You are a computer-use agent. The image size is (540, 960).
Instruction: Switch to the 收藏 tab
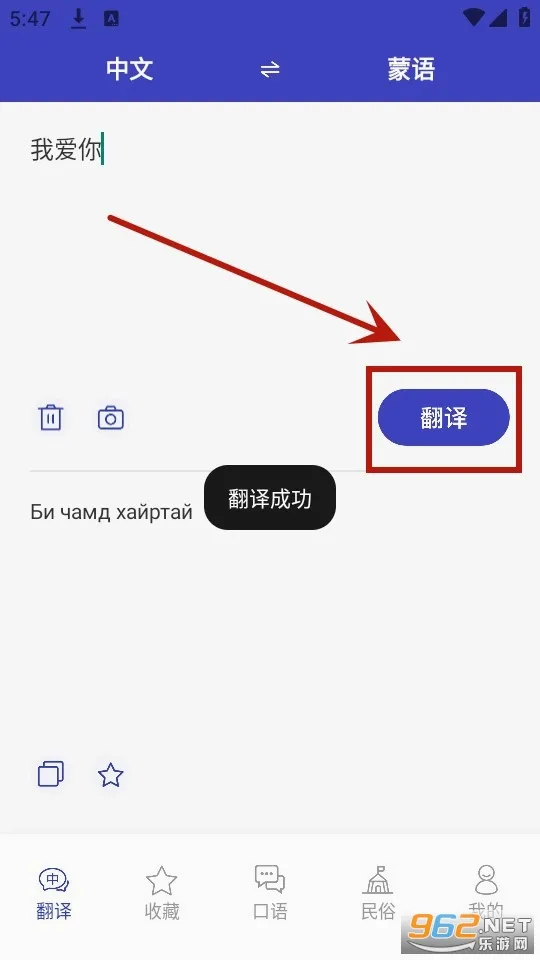coord(162,893)
